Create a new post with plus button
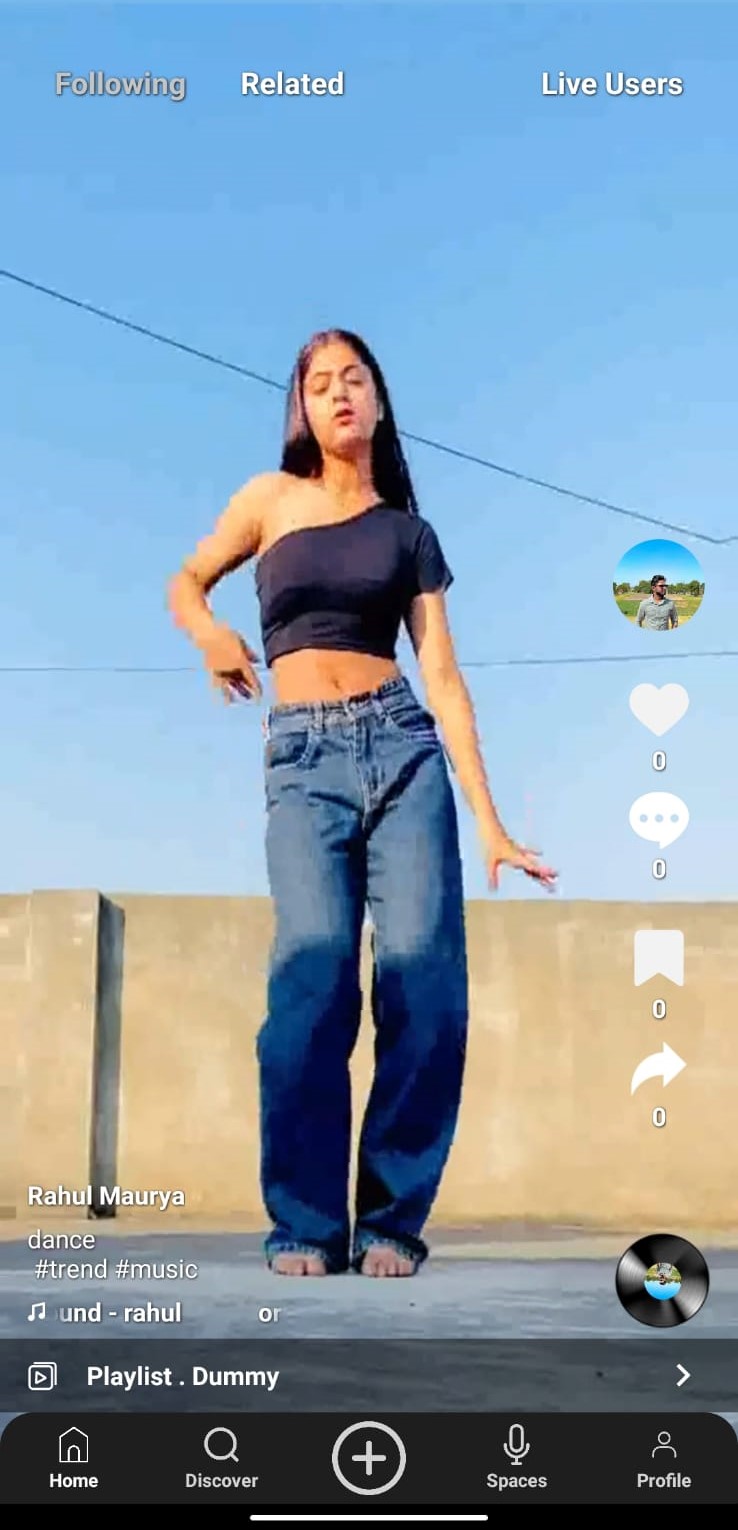Screen dimensions: 738x1530 [369, 1458]
